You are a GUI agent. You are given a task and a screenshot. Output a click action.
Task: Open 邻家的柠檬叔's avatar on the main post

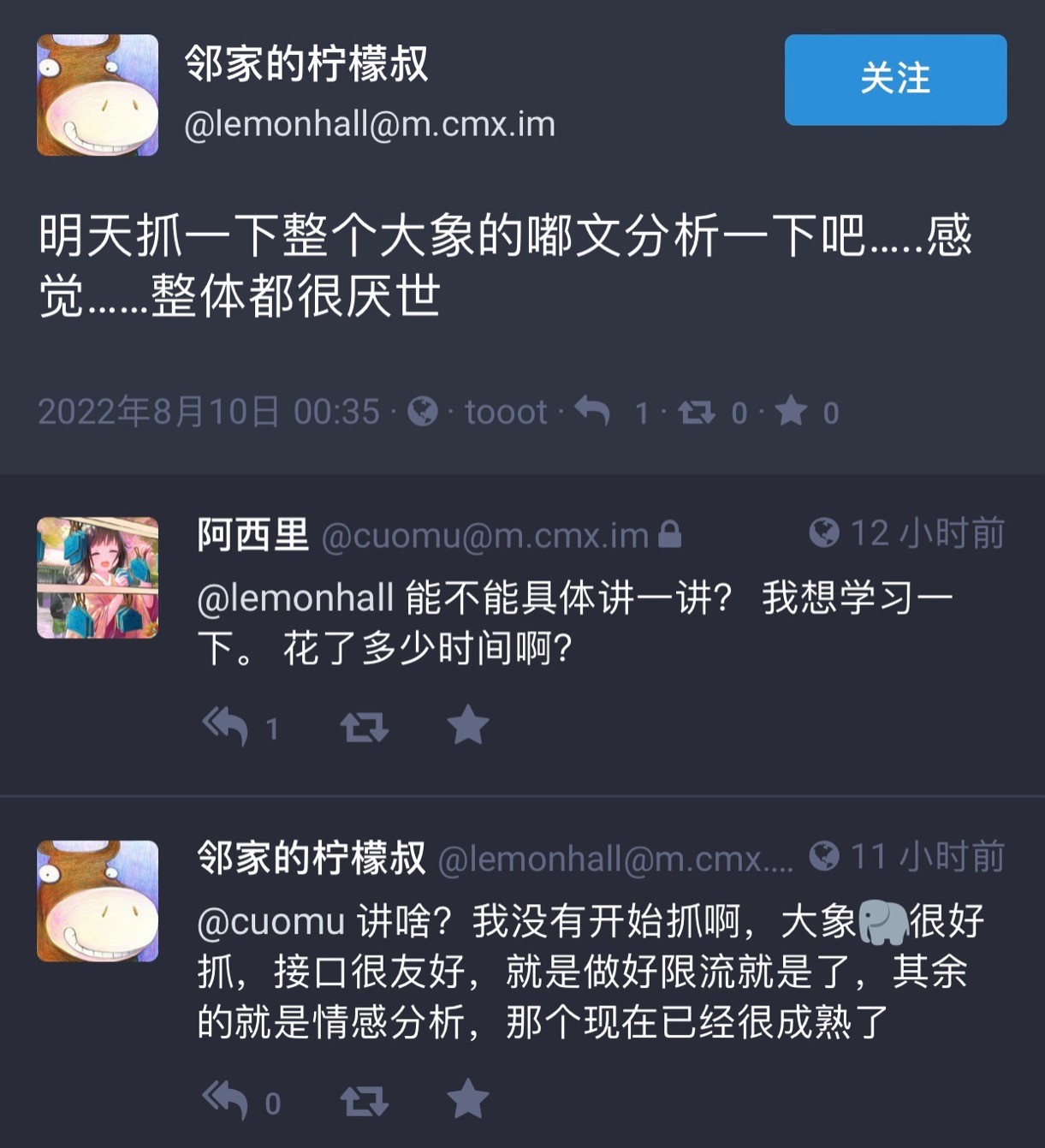tap(98, 95)
